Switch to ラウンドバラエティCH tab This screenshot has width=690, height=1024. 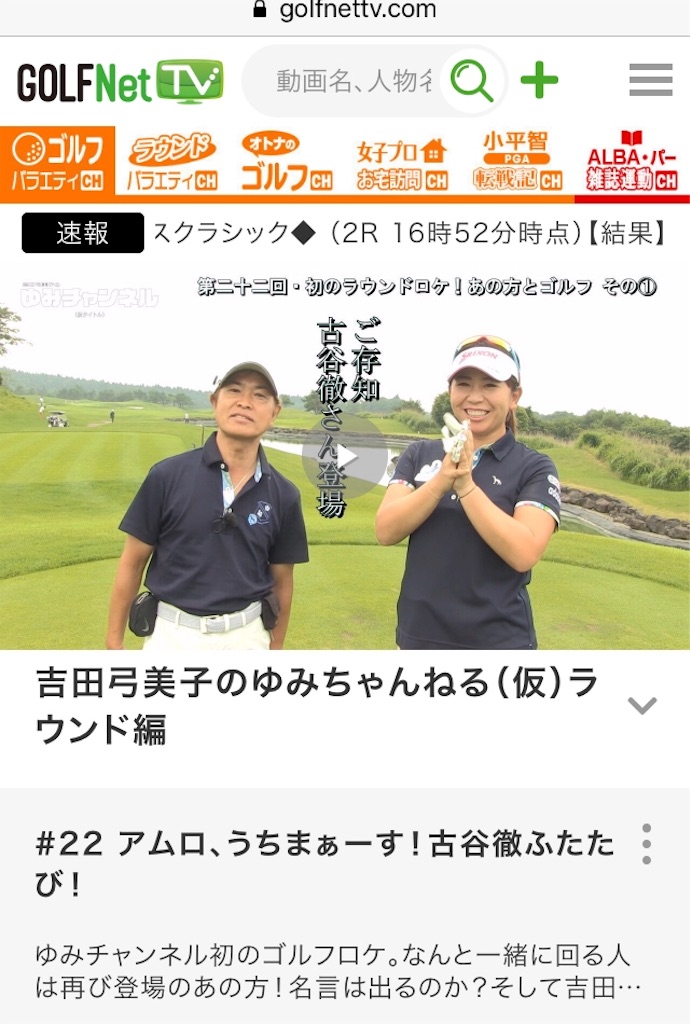click(x=172, y=161)
